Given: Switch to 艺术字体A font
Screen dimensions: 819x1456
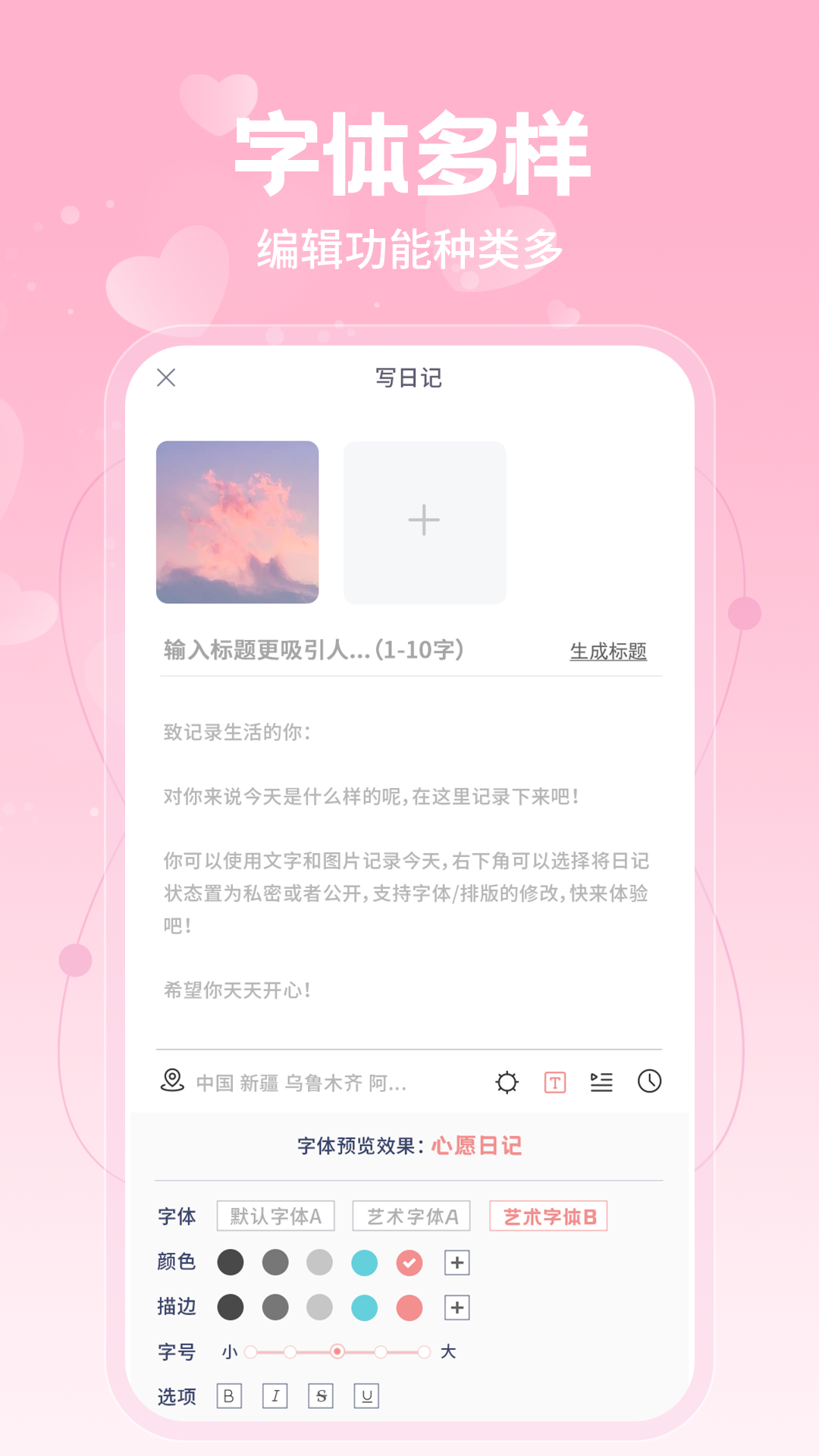Looking at the screenshot, I should [409, 1216].
